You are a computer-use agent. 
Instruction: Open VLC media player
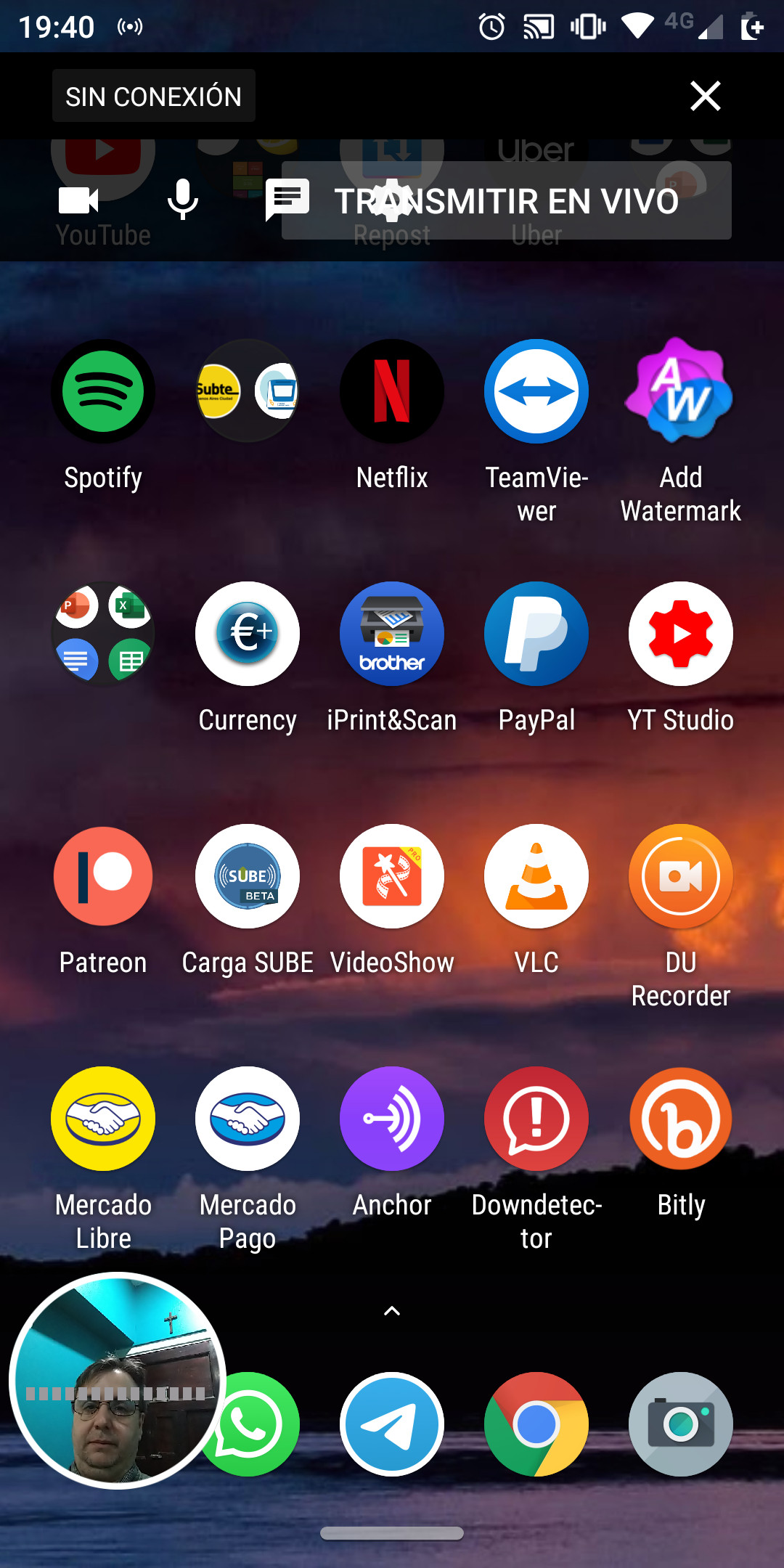536,877
